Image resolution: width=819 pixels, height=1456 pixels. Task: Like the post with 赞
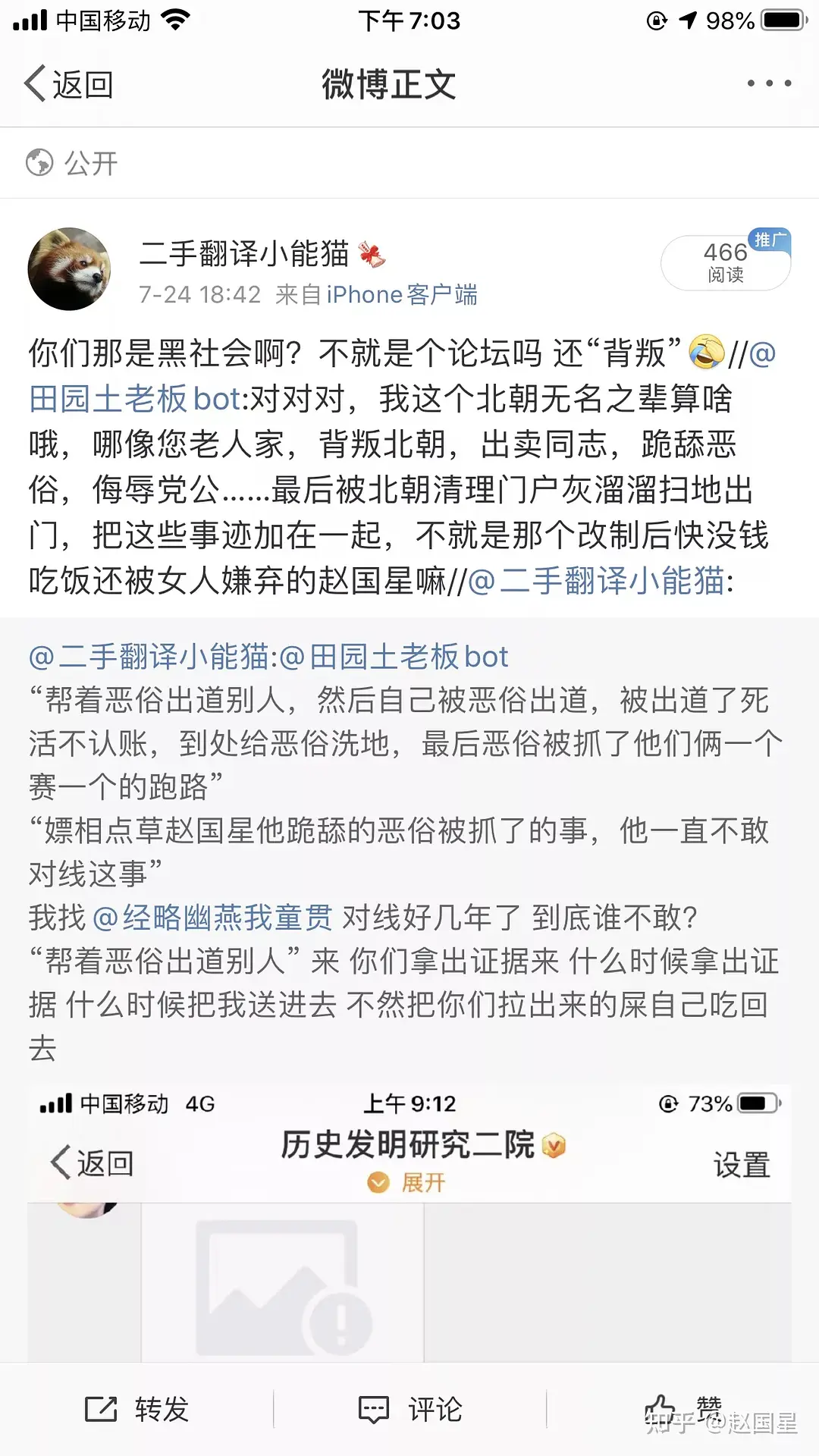point(682,1409)
